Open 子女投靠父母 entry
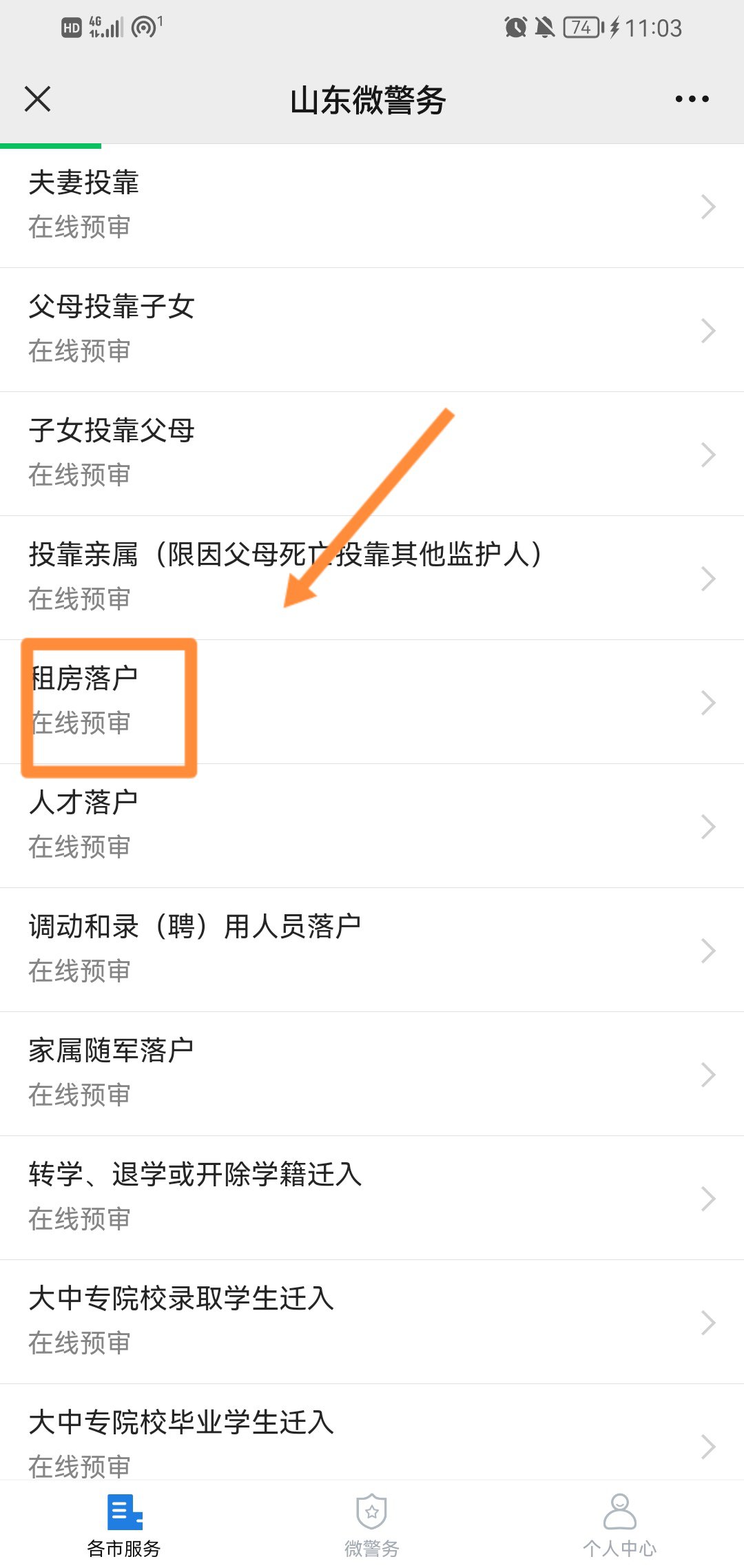The image size is (744, 1568). [372, 453]
